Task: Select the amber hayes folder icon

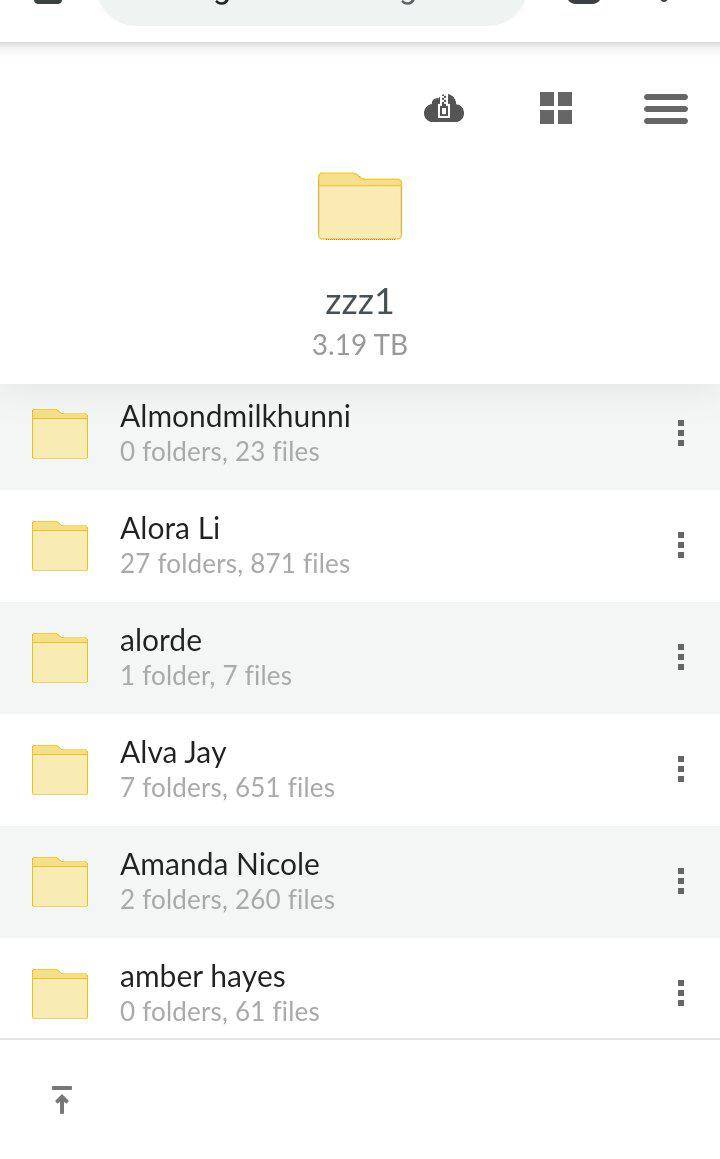Action: (59, 994)
